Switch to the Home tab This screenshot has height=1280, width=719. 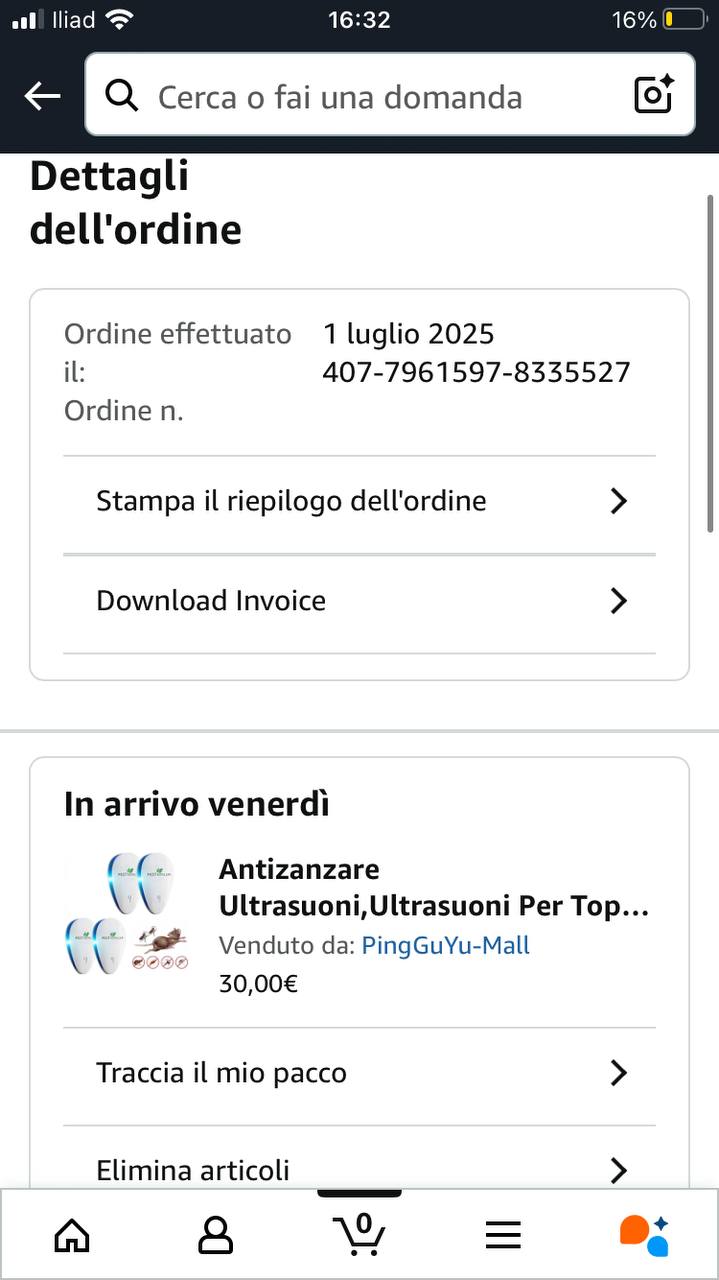(72, 1235)
